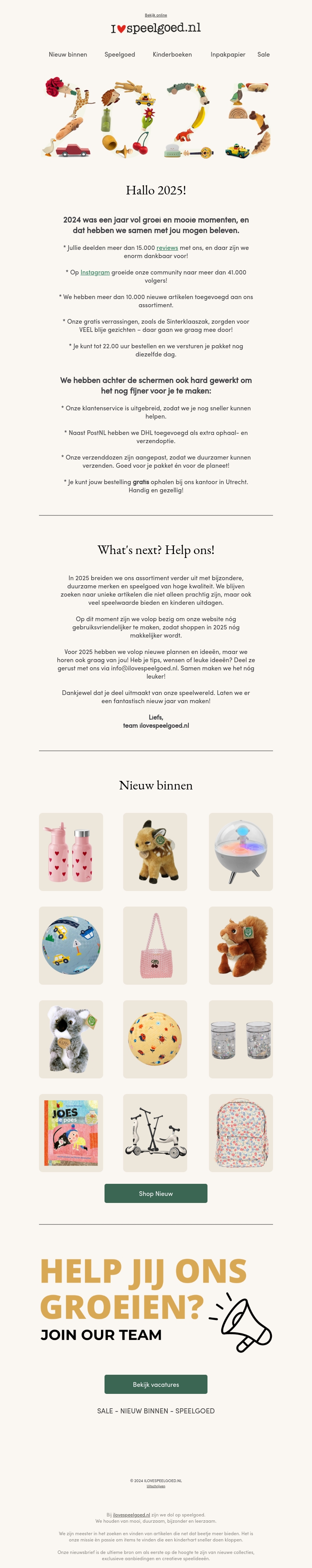Go to the Speelgoed category
The width and height of the screenshot is (312, 1568).
(120, 55)
